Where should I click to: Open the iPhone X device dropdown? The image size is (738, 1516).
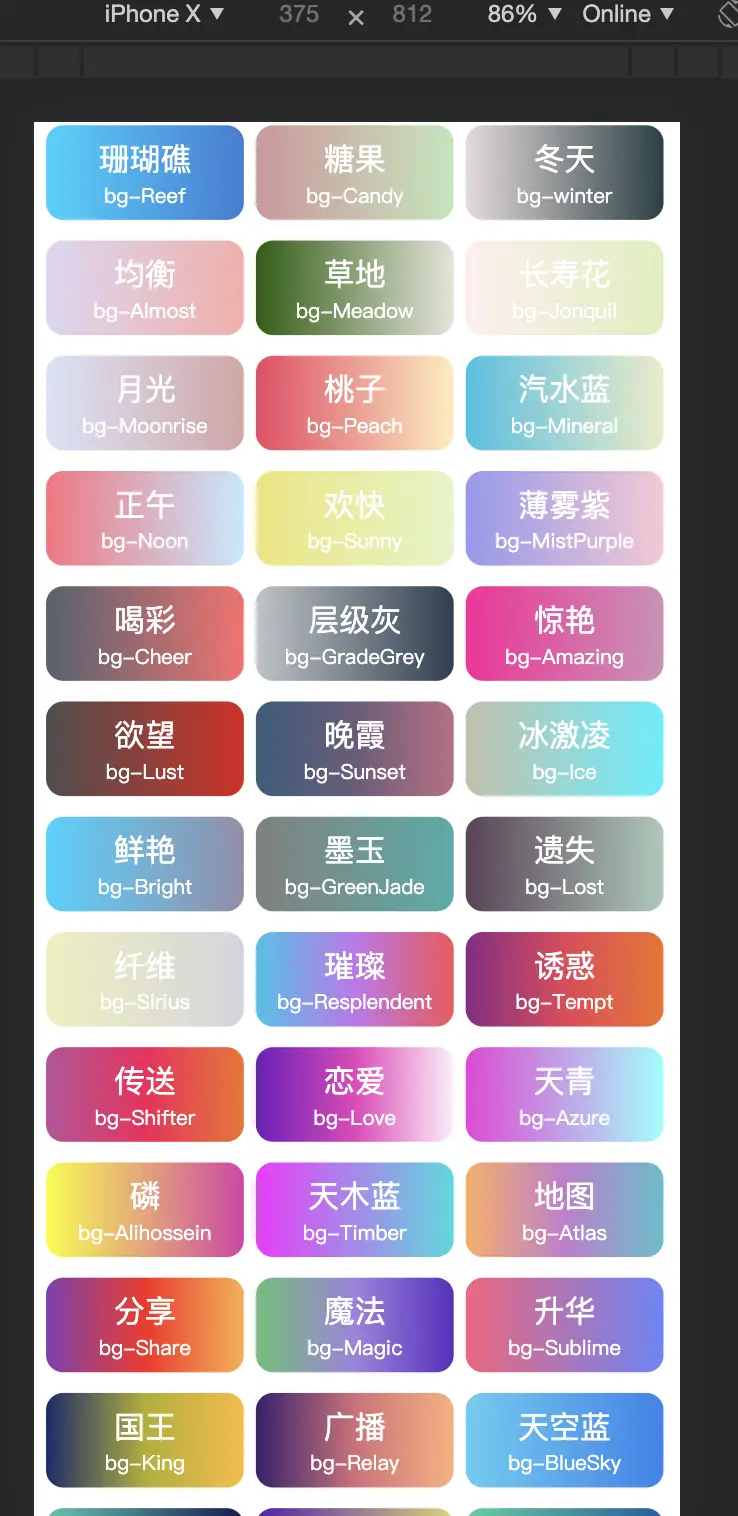coord(164,14)
